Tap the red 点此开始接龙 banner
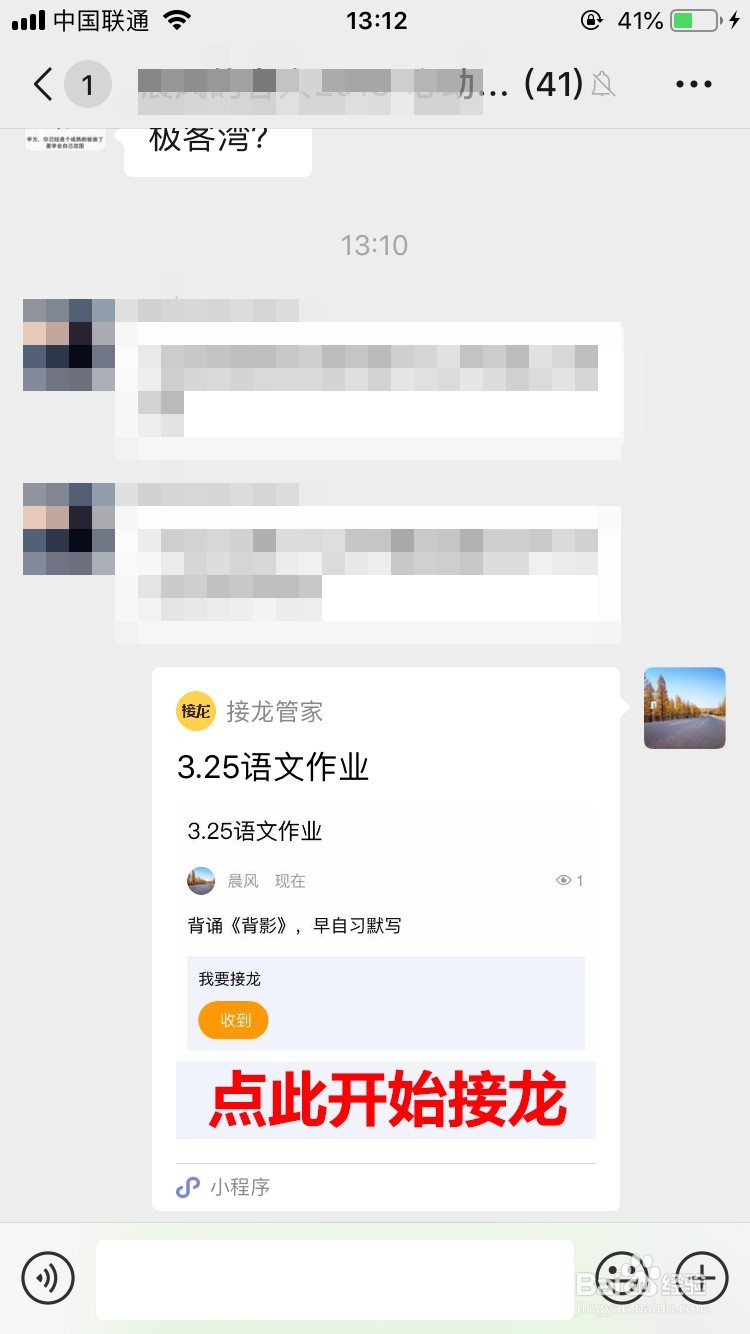 (386, 1100)
